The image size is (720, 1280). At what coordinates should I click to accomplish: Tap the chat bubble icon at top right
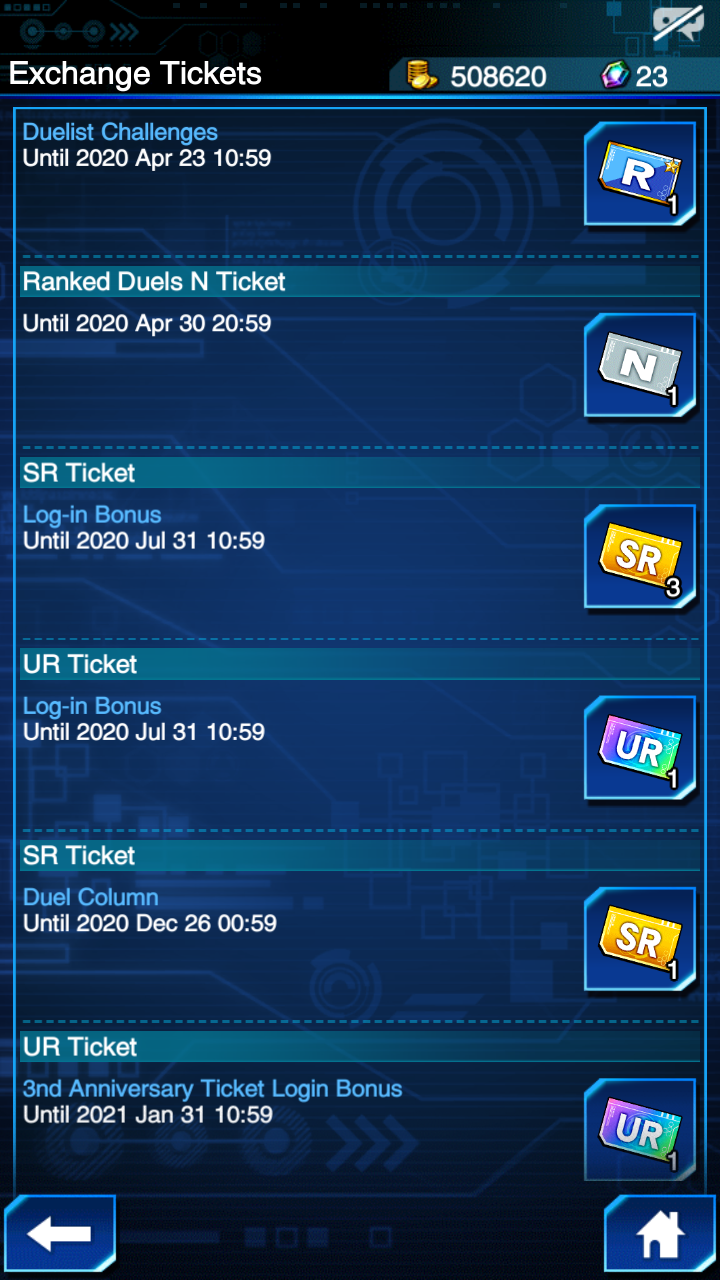[x=678, y=24]
